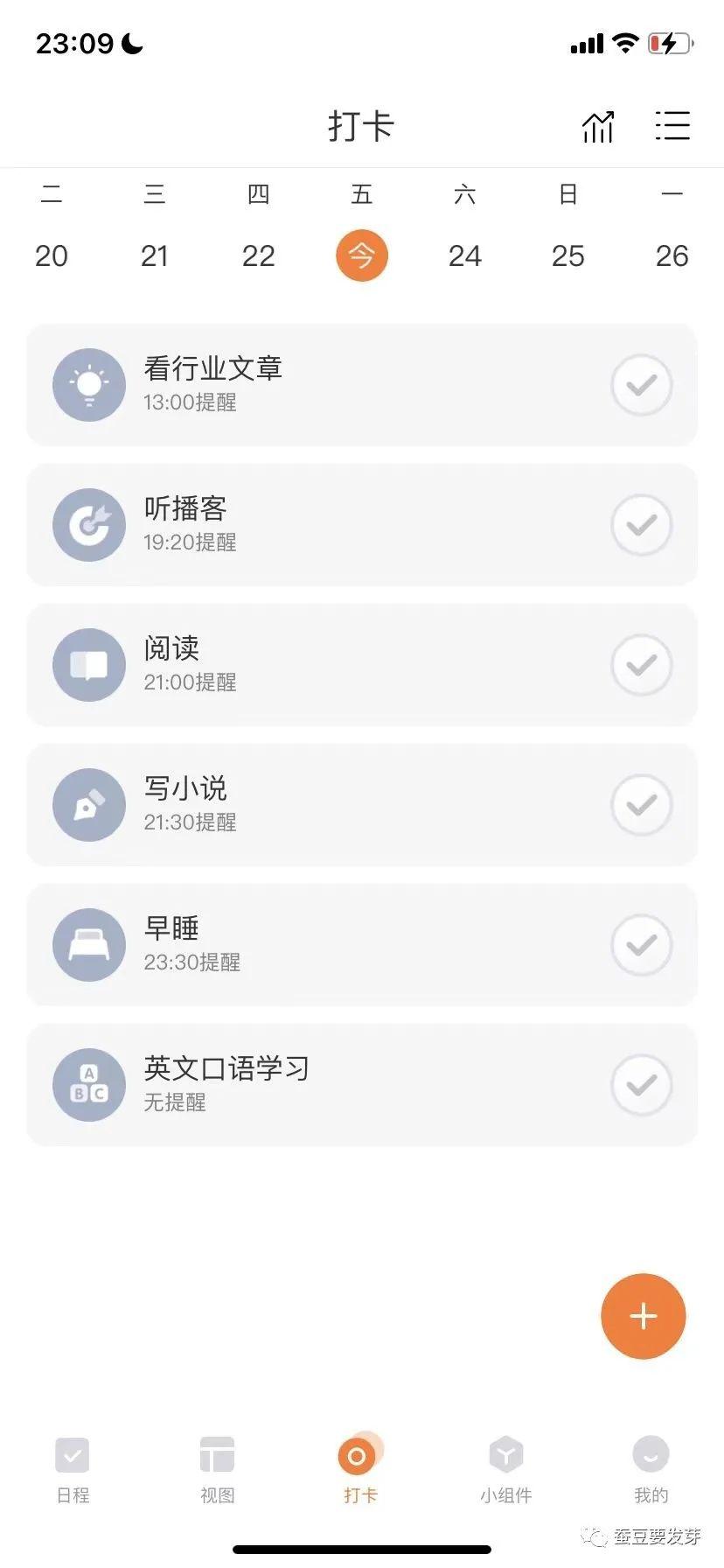Select date 26 in the week strip
Viewport: 724px width, 1568px height.
[x=672, y=255]
